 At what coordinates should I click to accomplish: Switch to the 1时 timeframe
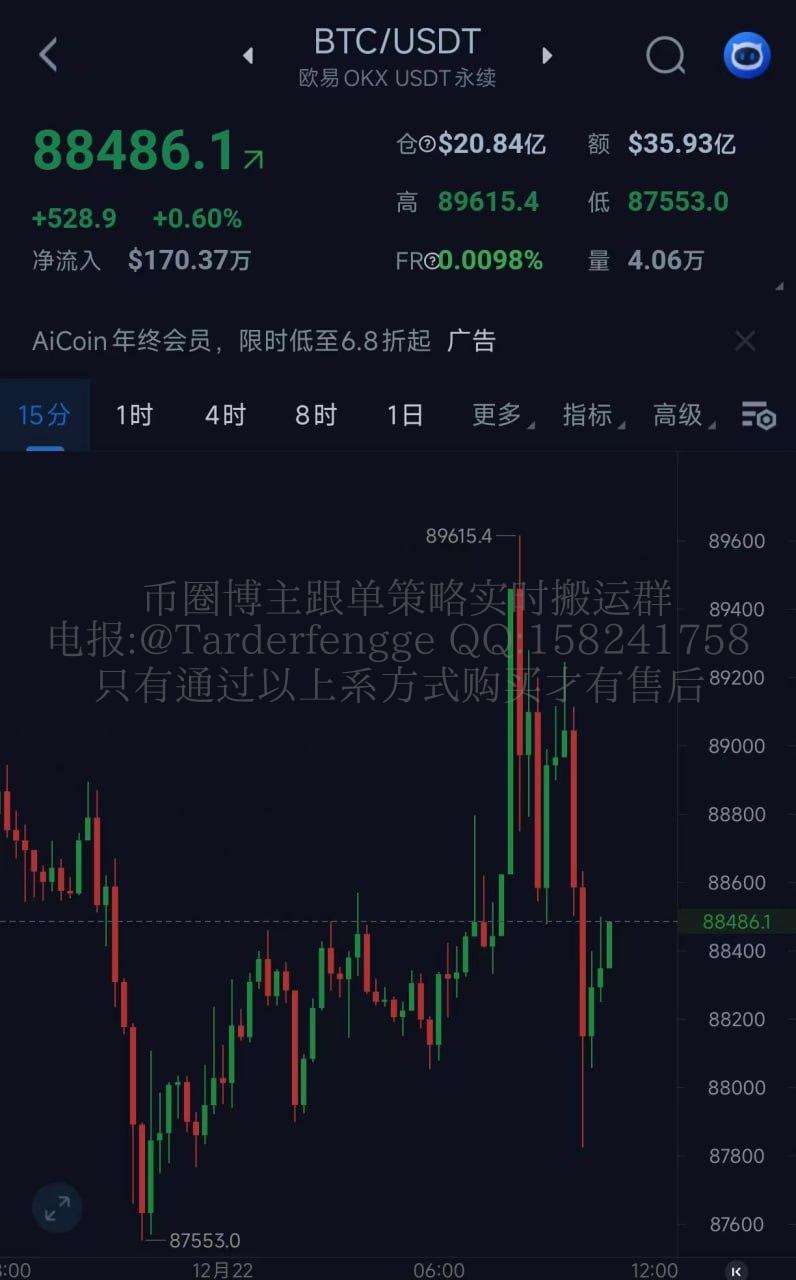(134, 415)
